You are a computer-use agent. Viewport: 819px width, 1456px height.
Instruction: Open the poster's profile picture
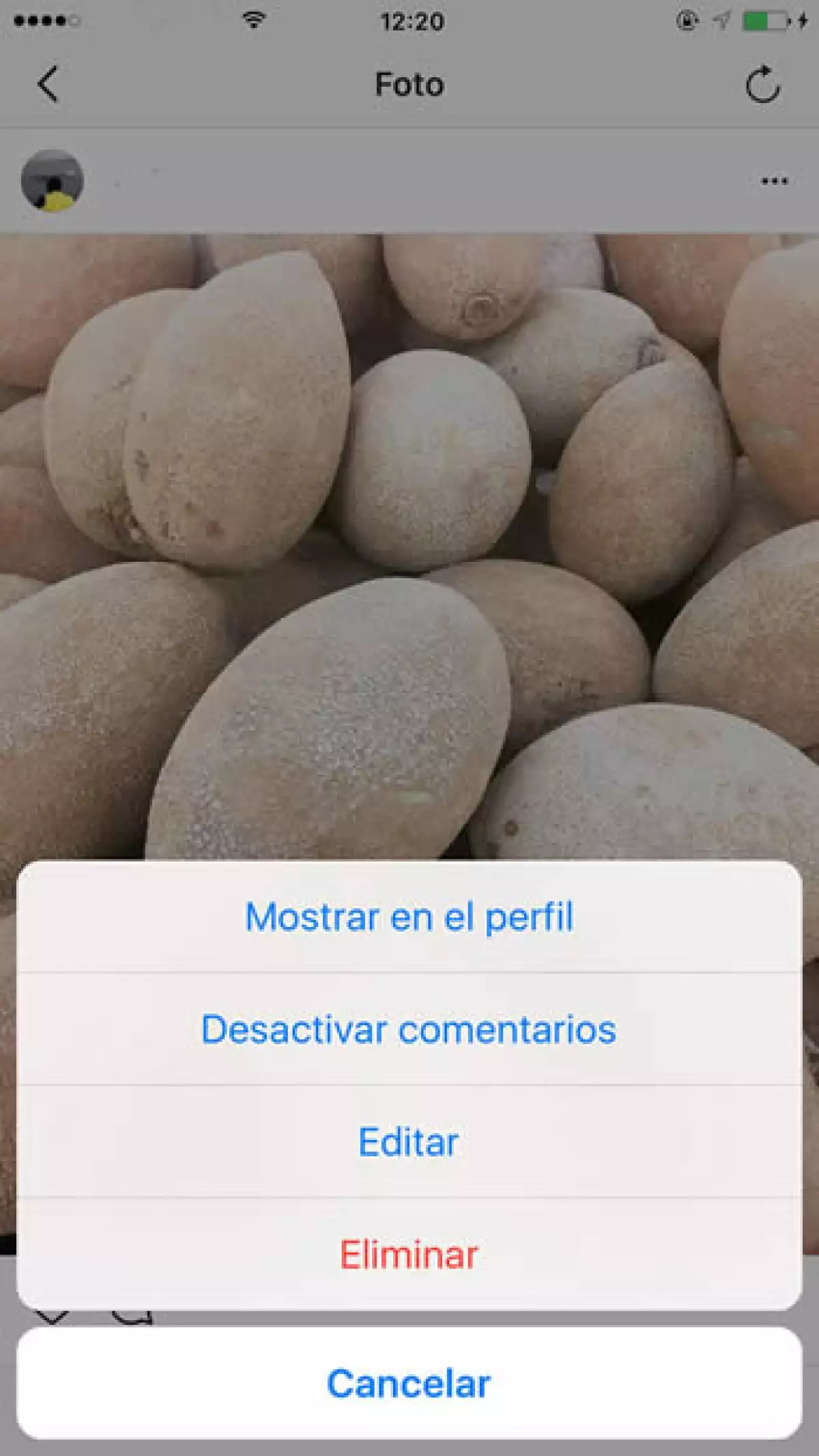coord(52,181)
